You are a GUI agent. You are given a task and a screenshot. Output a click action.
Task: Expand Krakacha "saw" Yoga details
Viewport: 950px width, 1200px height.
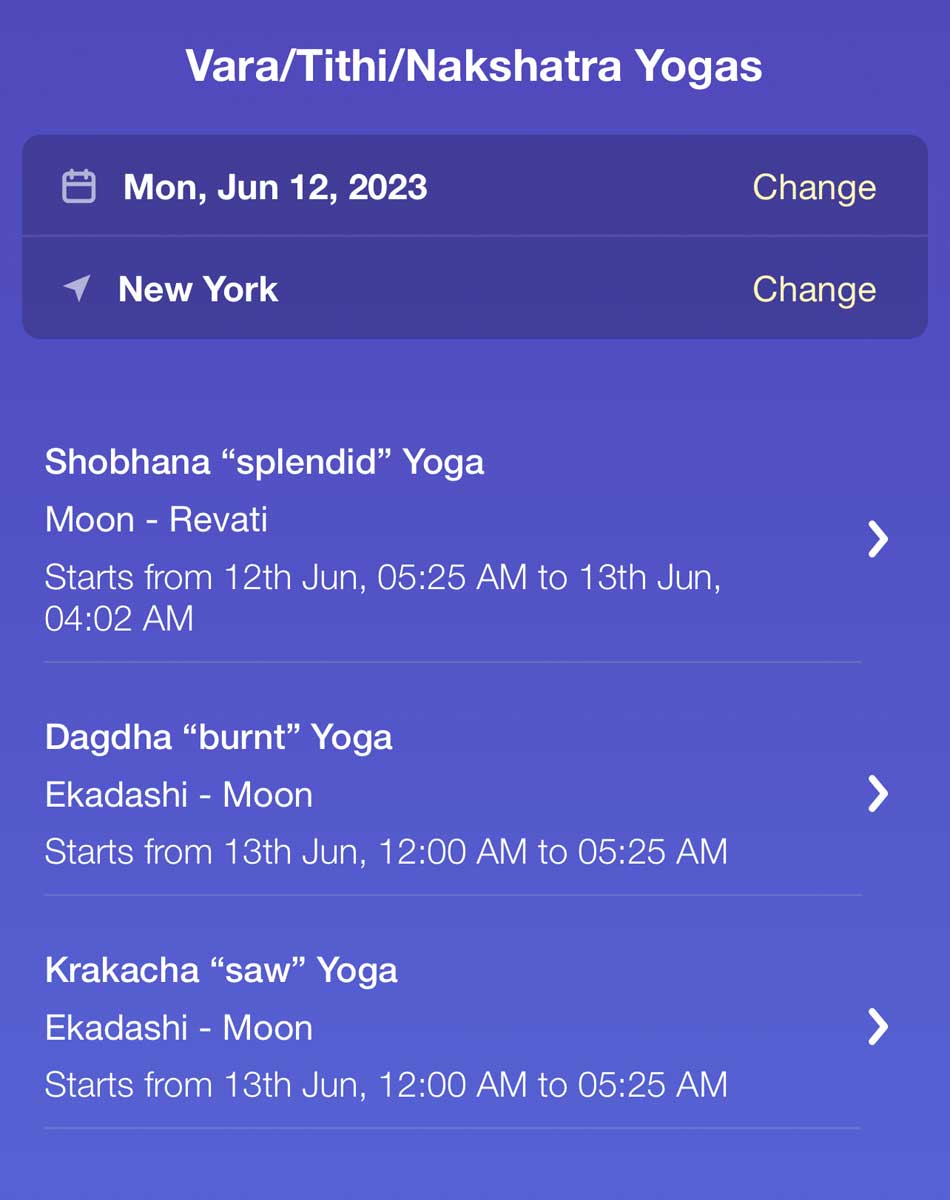(222, 970)
